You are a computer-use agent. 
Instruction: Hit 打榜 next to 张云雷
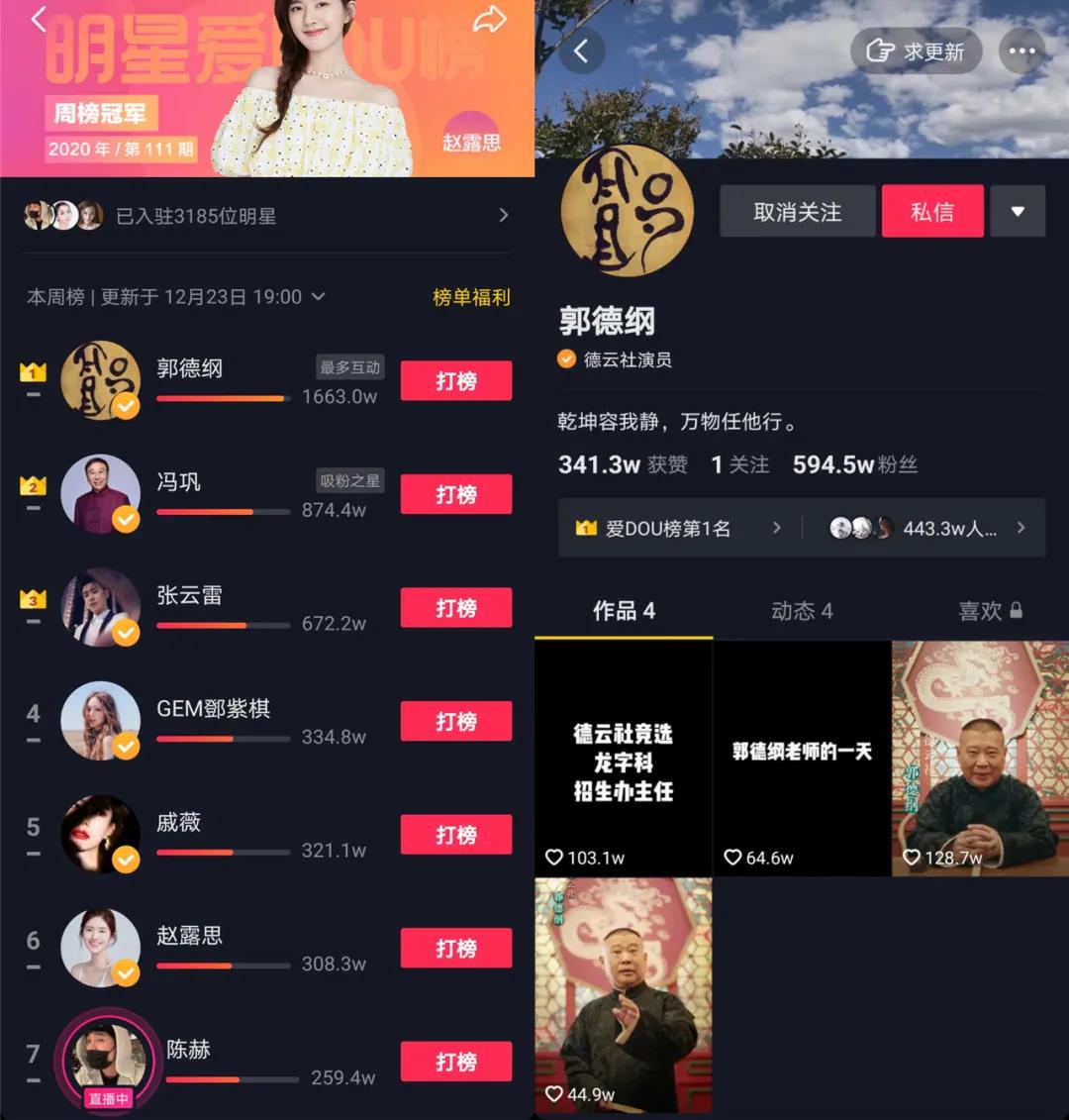[455, 608]
